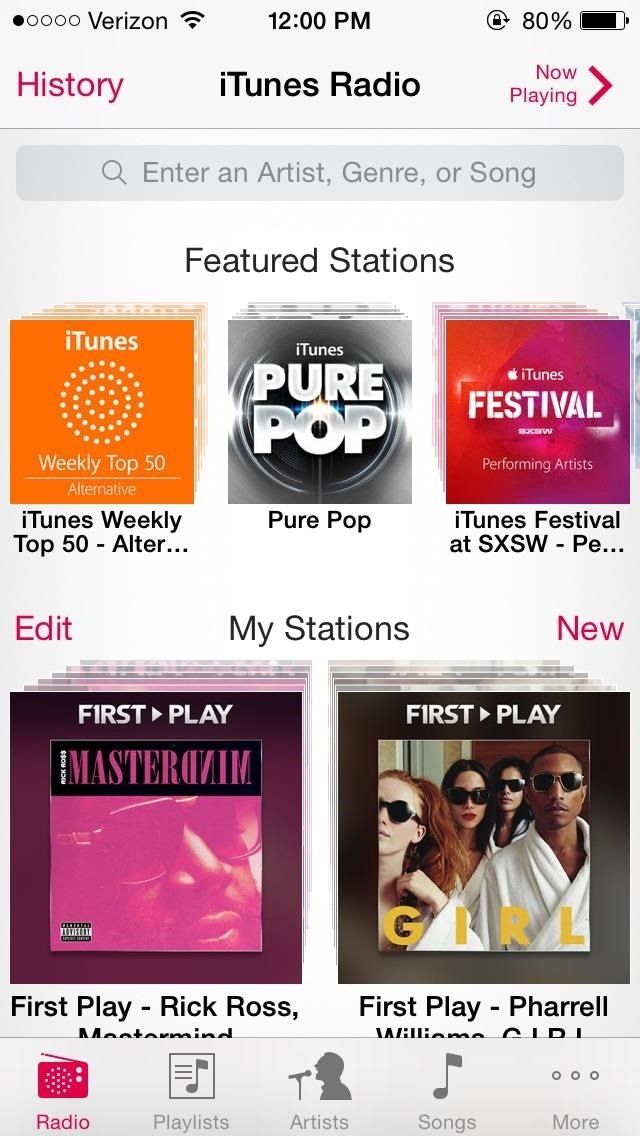The height and width of the screenshot is (1136, 640).
Task: Open iTunes Weekly Top 50 Alternative station
Action: [x=102, y=412]
